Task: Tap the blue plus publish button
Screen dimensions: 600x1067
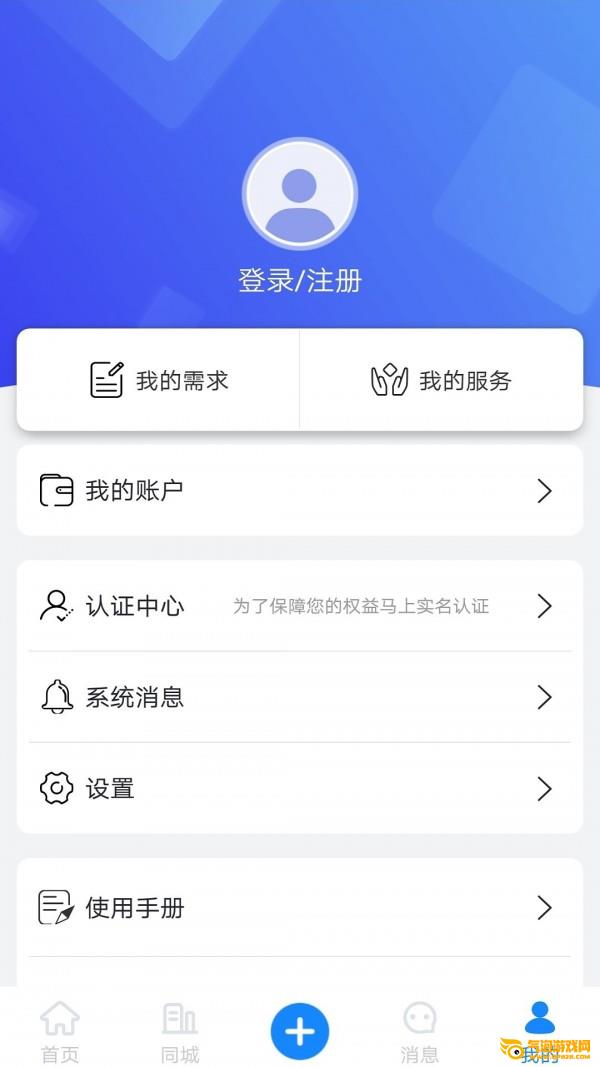Action: tap(300, 1032)
